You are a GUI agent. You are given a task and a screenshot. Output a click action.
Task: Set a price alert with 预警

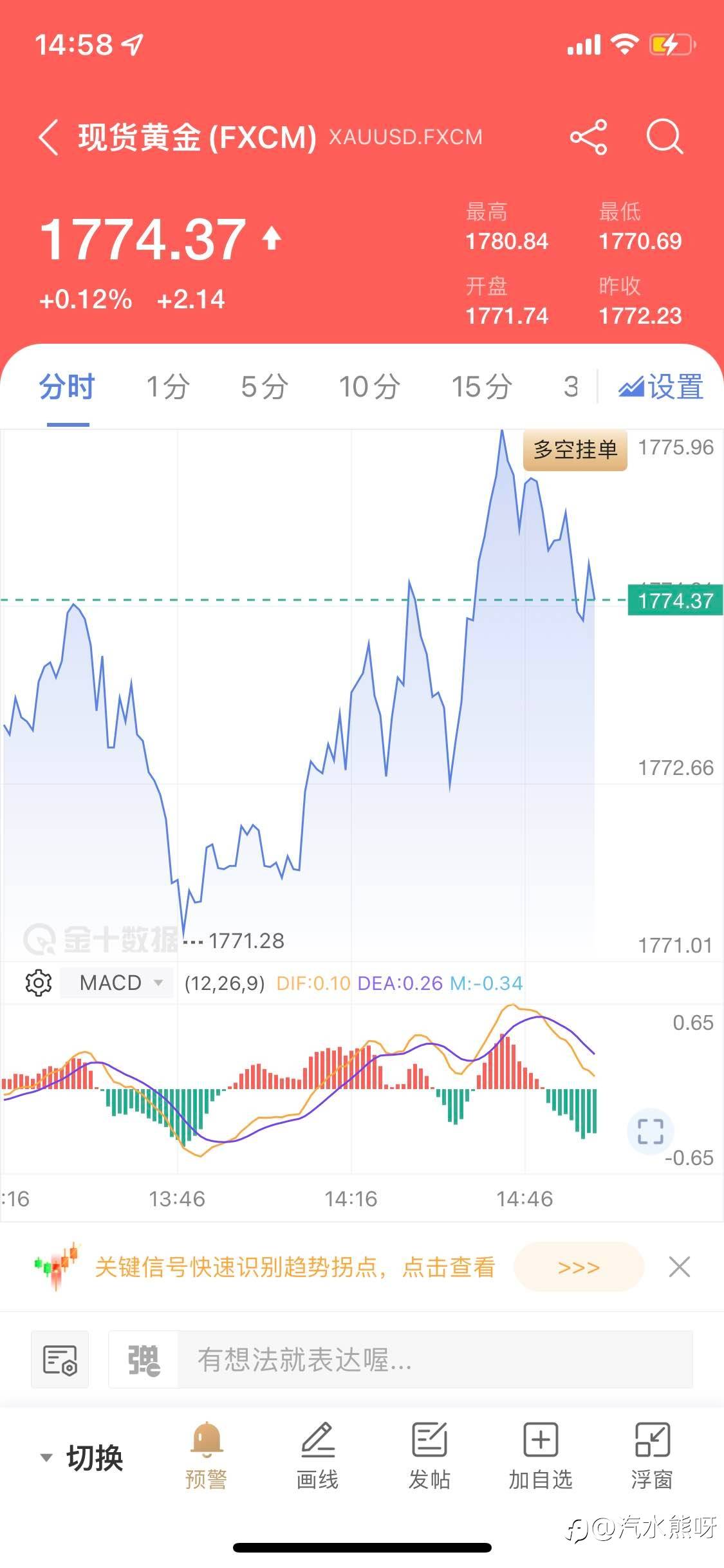[x=206, y=1457]
